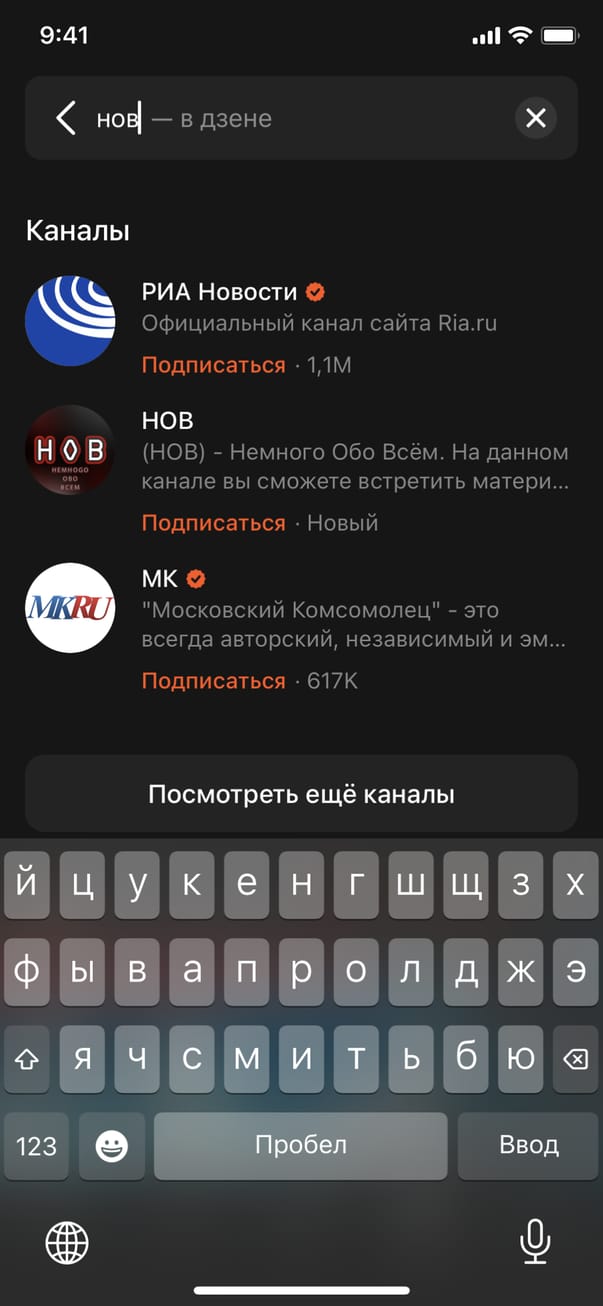
Task: Open the РИА Новости channel
Action: pos(219,293)
